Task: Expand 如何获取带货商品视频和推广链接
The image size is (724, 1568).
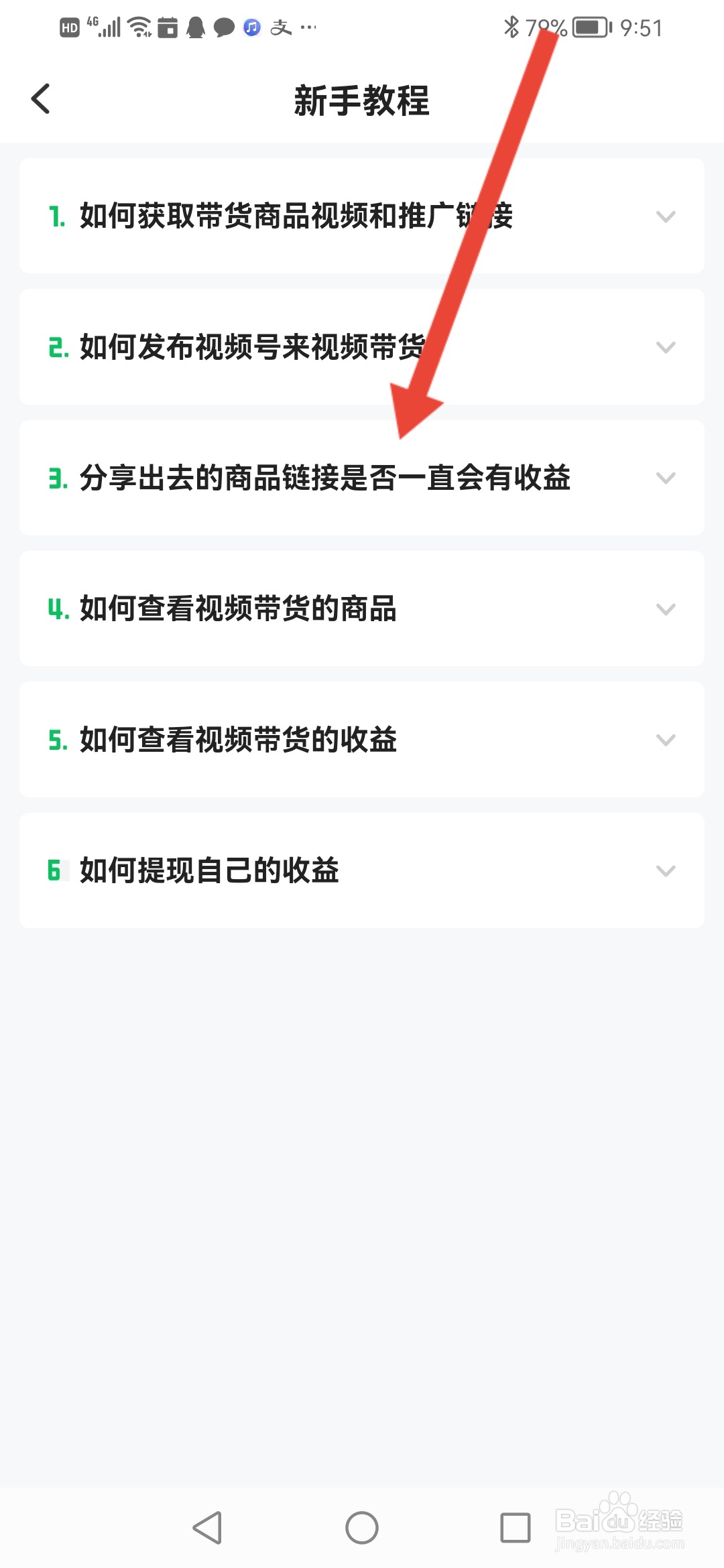Action: point(362,216)
